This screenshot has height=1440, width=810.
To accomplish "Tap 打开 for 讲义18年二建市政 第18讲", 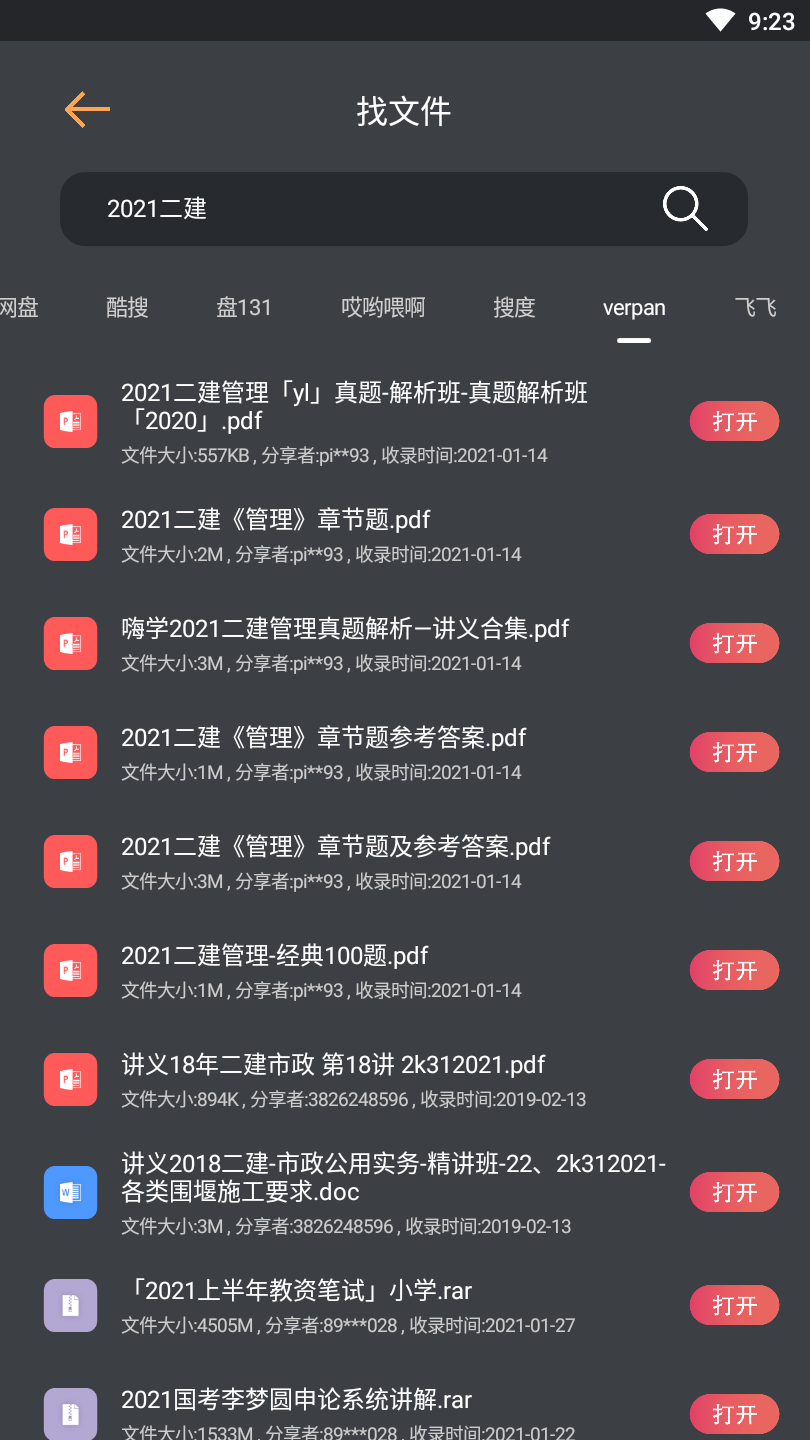I will click(x=734, y=1080).
